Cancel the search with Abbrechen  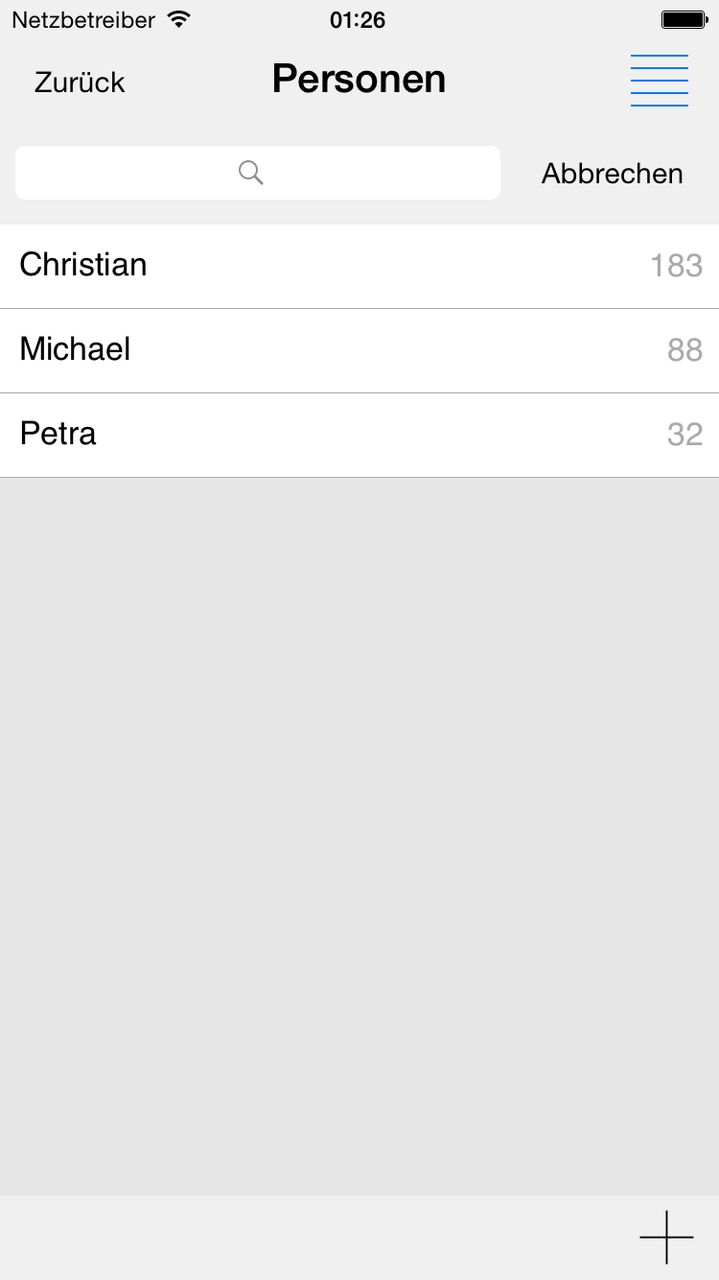(x=612, y=173)
